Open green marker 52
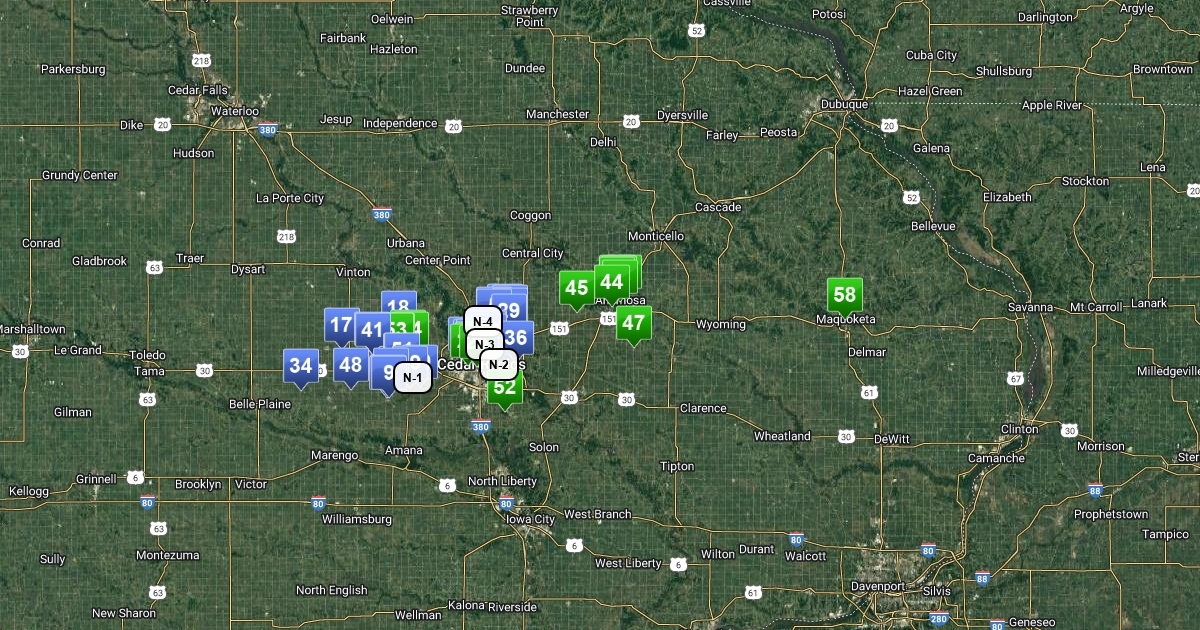The image size is (1200, 630). click(x=505, y=389)
